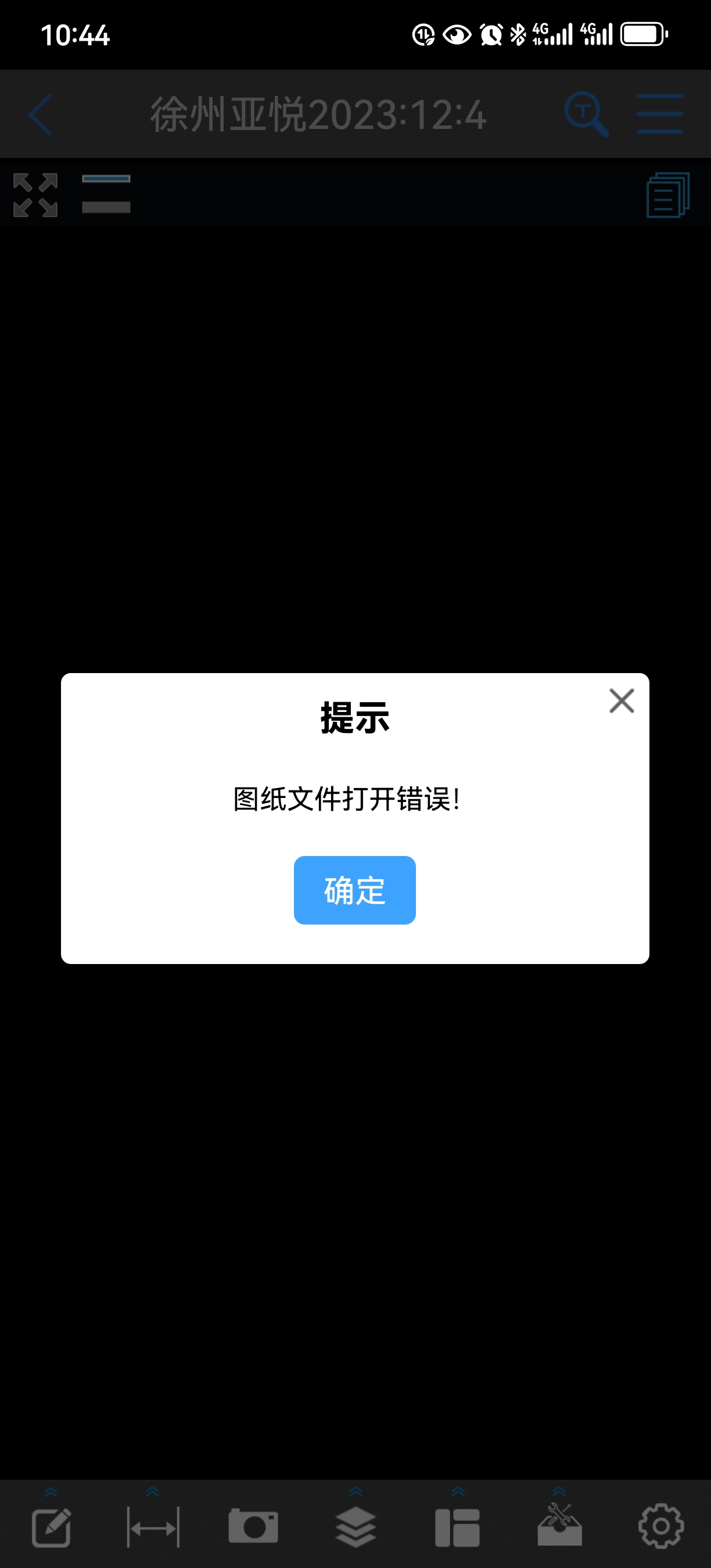Tap the two-line toggle icon
This screenshot has width=711, height=1568.
click(x=106, y=194)
